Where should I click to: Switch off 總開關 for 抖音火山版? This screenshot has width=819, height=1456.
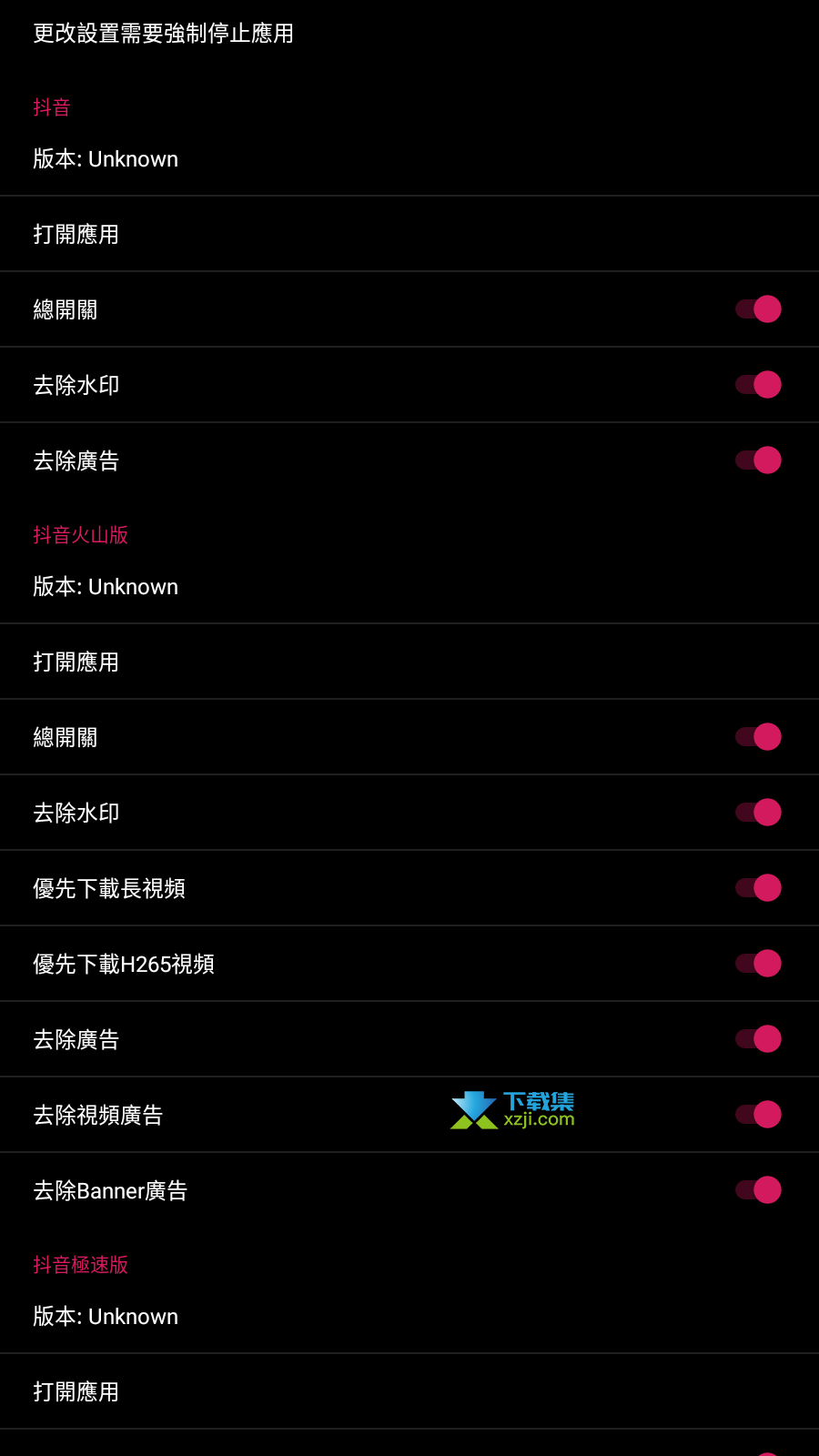758,737
